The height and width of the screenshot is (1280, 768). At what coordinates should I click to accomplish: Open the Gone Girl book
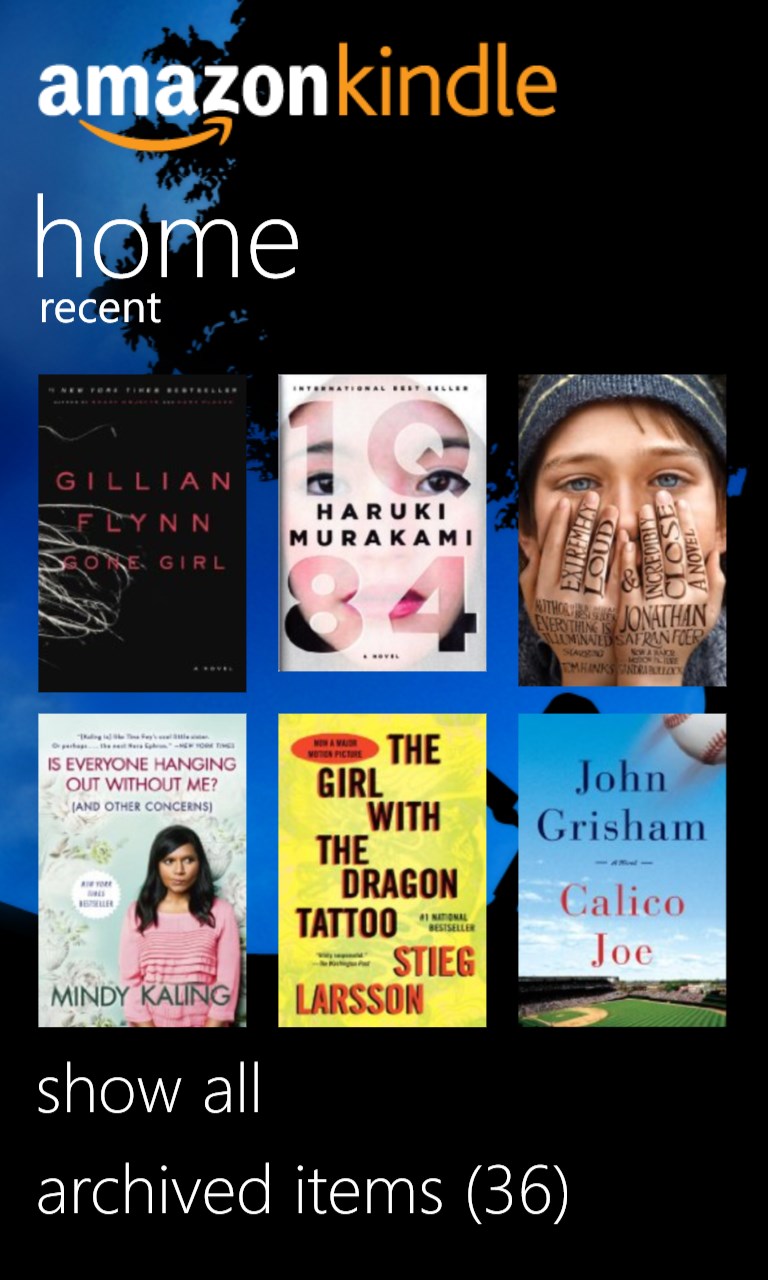(142, 533)
